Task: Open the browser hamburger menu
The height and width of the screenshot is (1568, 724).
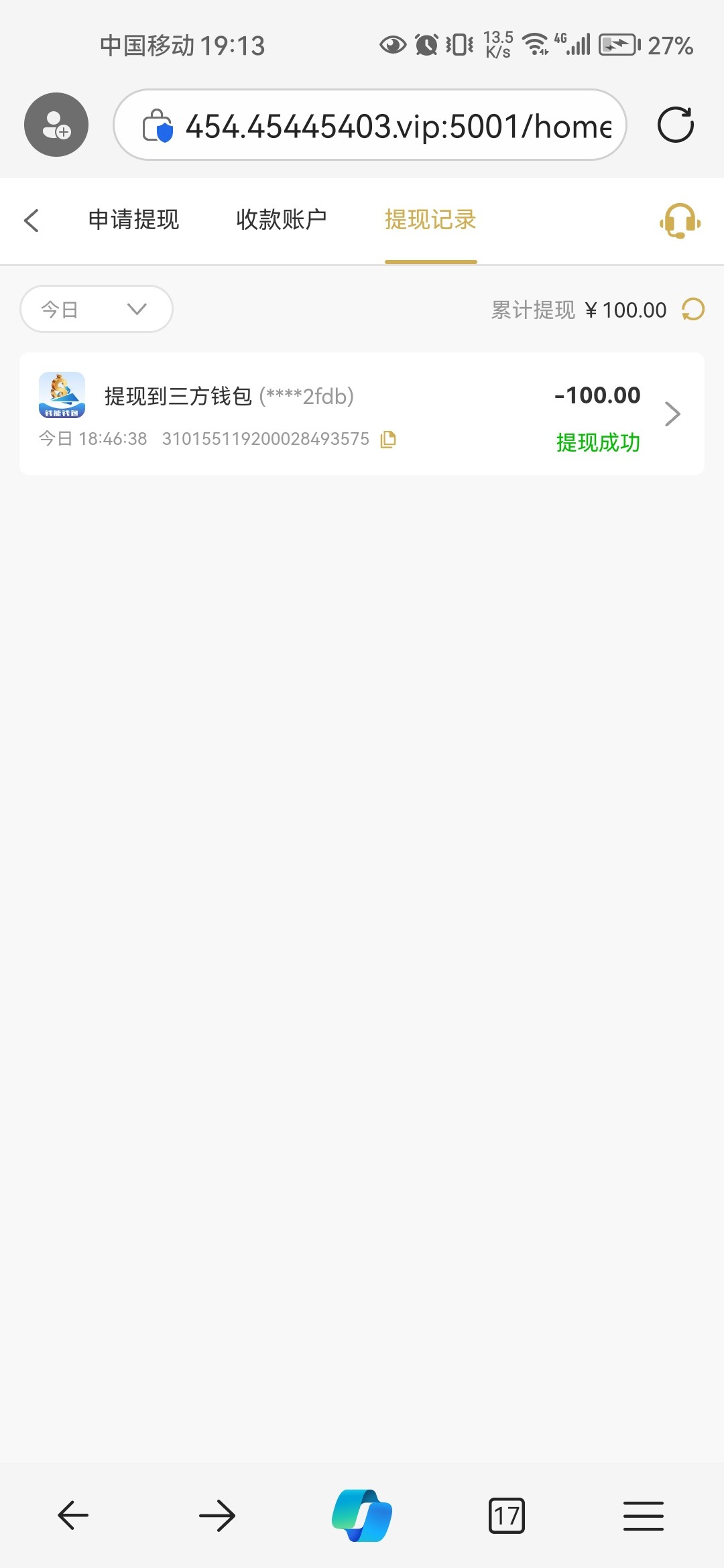Action: 644,1516
